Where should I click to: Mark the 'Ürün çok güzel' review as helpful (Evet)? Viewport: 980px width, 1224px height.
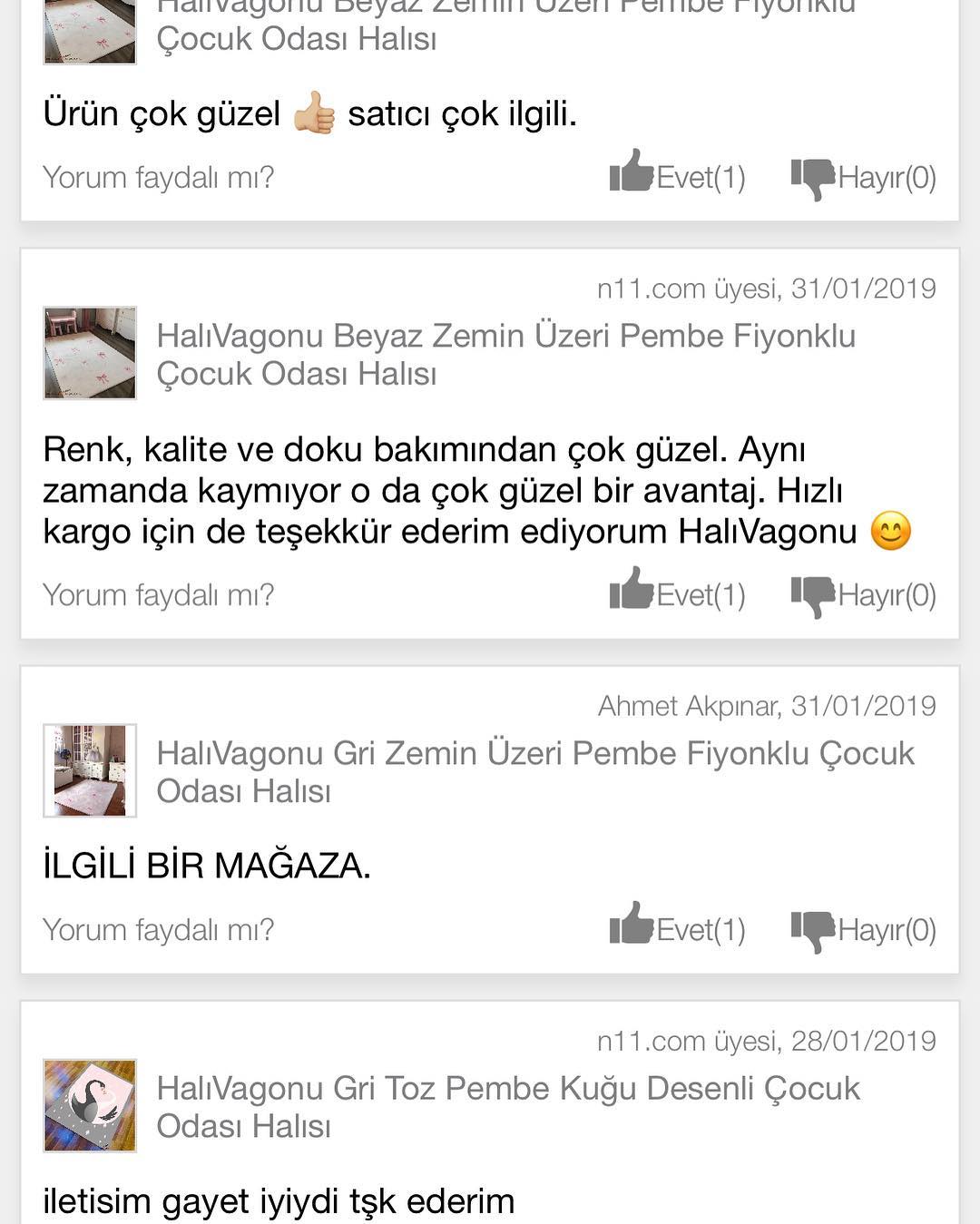tap(678, 175)
